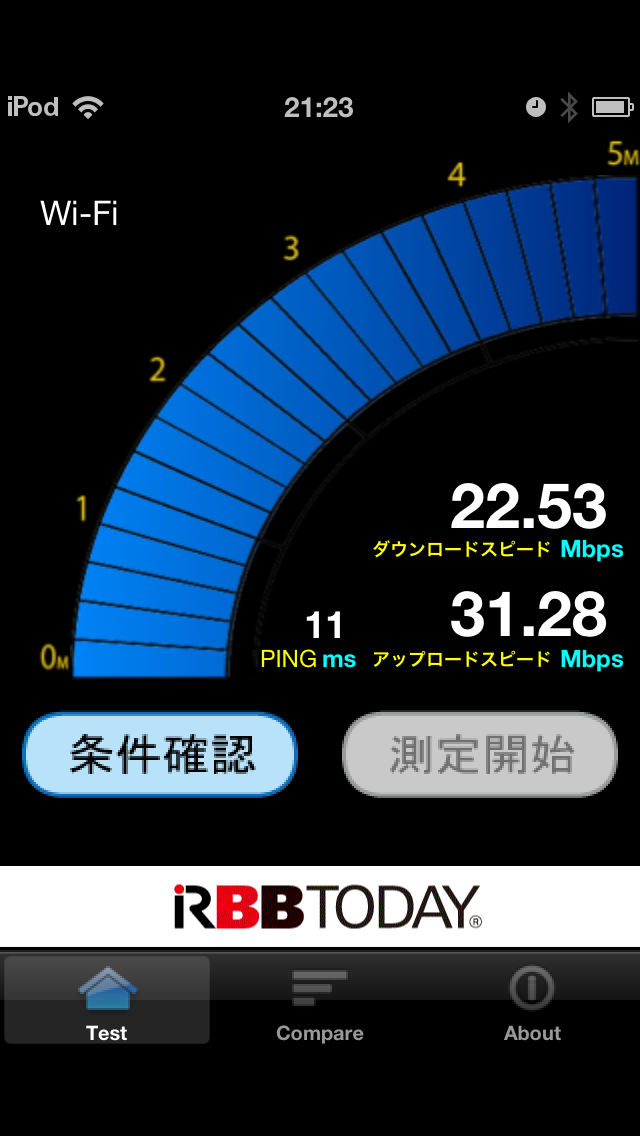The image size is (640, 1136).
Task: Tap the 条件確認 button
Action: pyautogui.click(x=160, y=755)
